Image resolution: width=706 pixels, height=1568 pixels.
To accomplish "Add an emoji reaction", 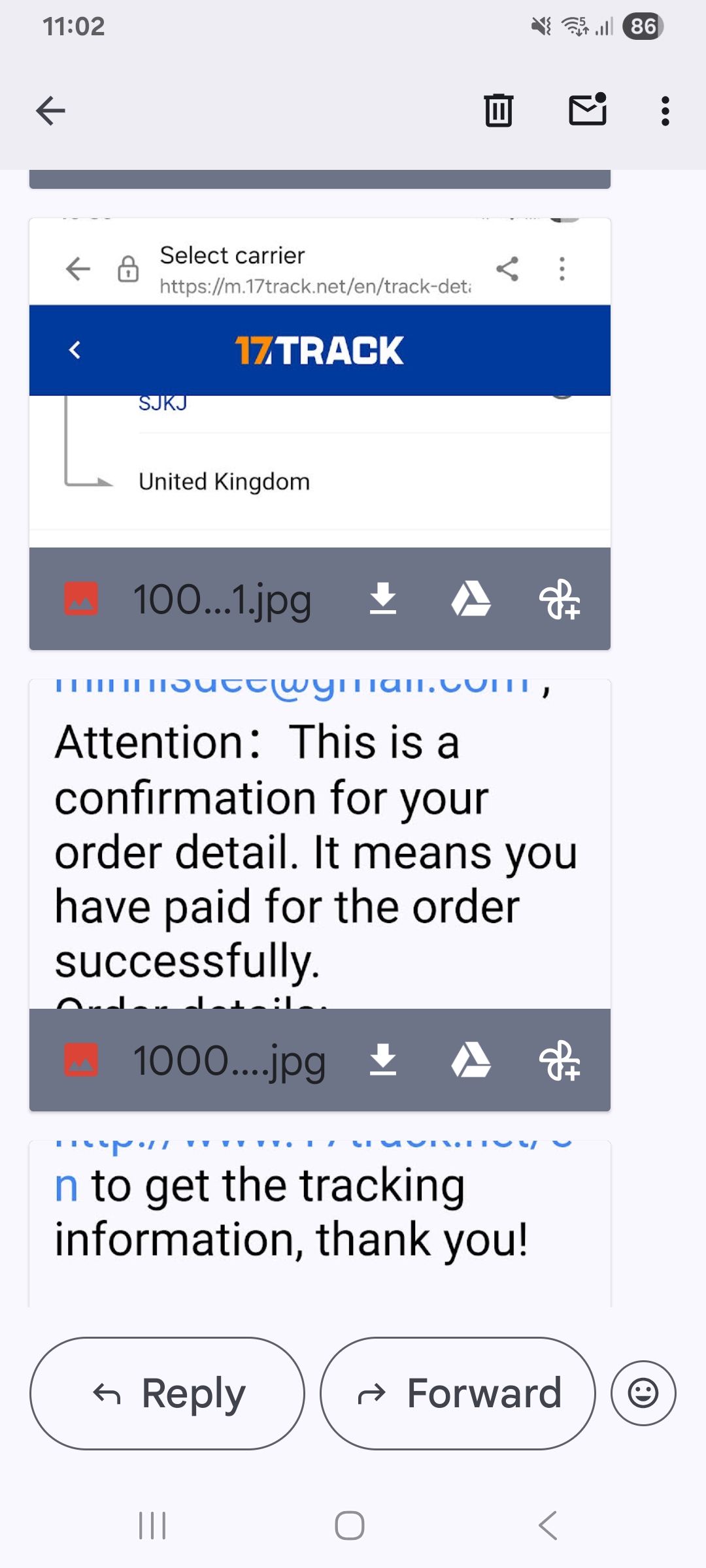I will pos(643,1393).
